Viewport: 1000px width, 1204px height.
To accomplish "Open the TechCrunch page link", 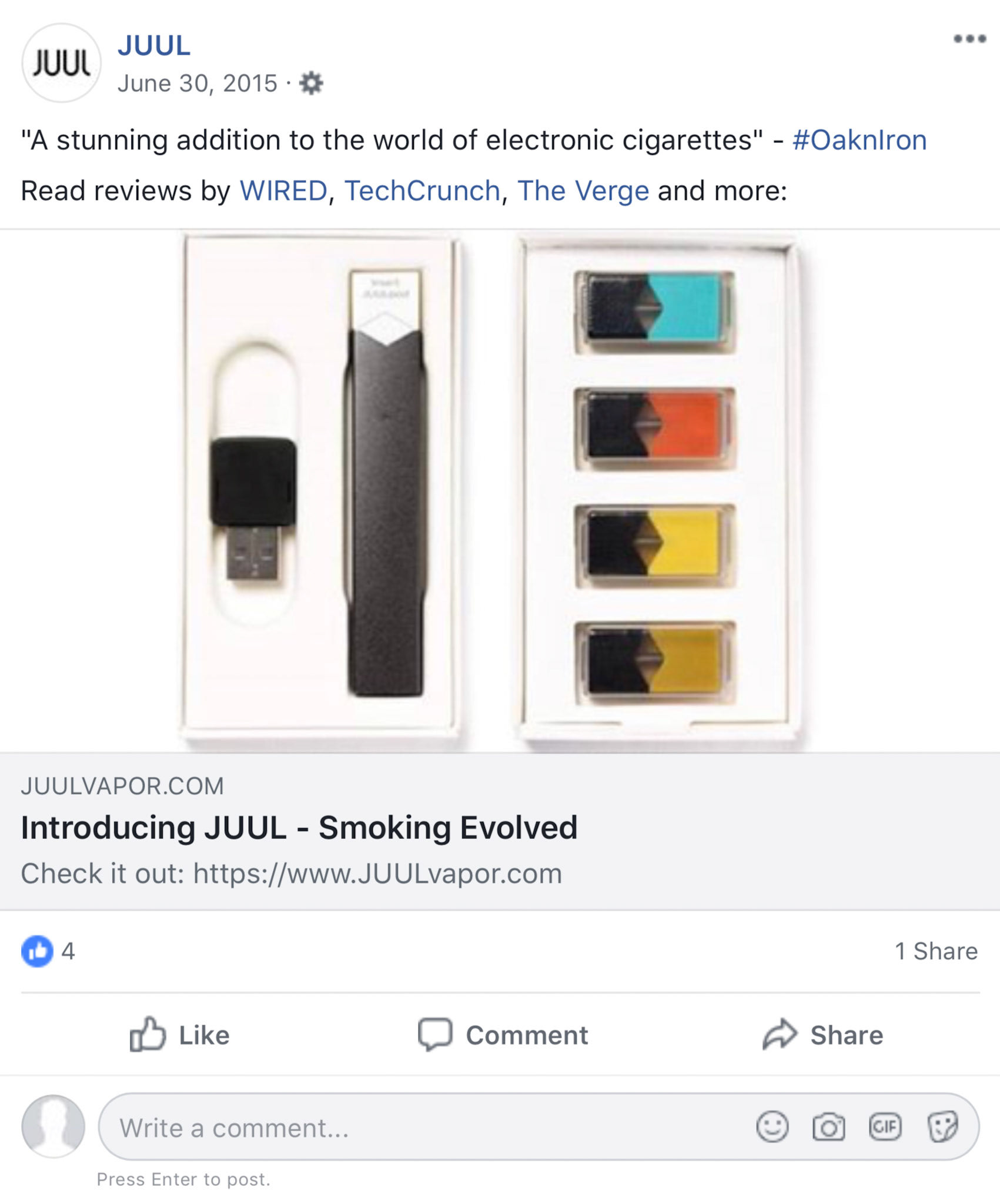I will (422, 191).
